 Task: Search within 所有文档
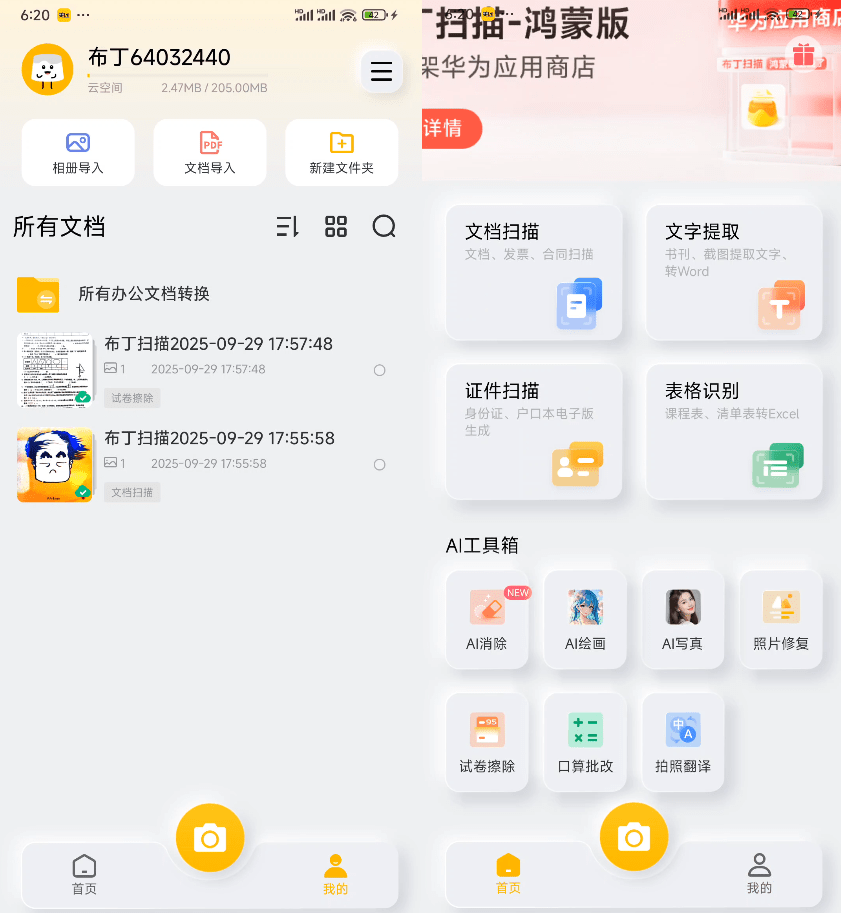[384, 227]
